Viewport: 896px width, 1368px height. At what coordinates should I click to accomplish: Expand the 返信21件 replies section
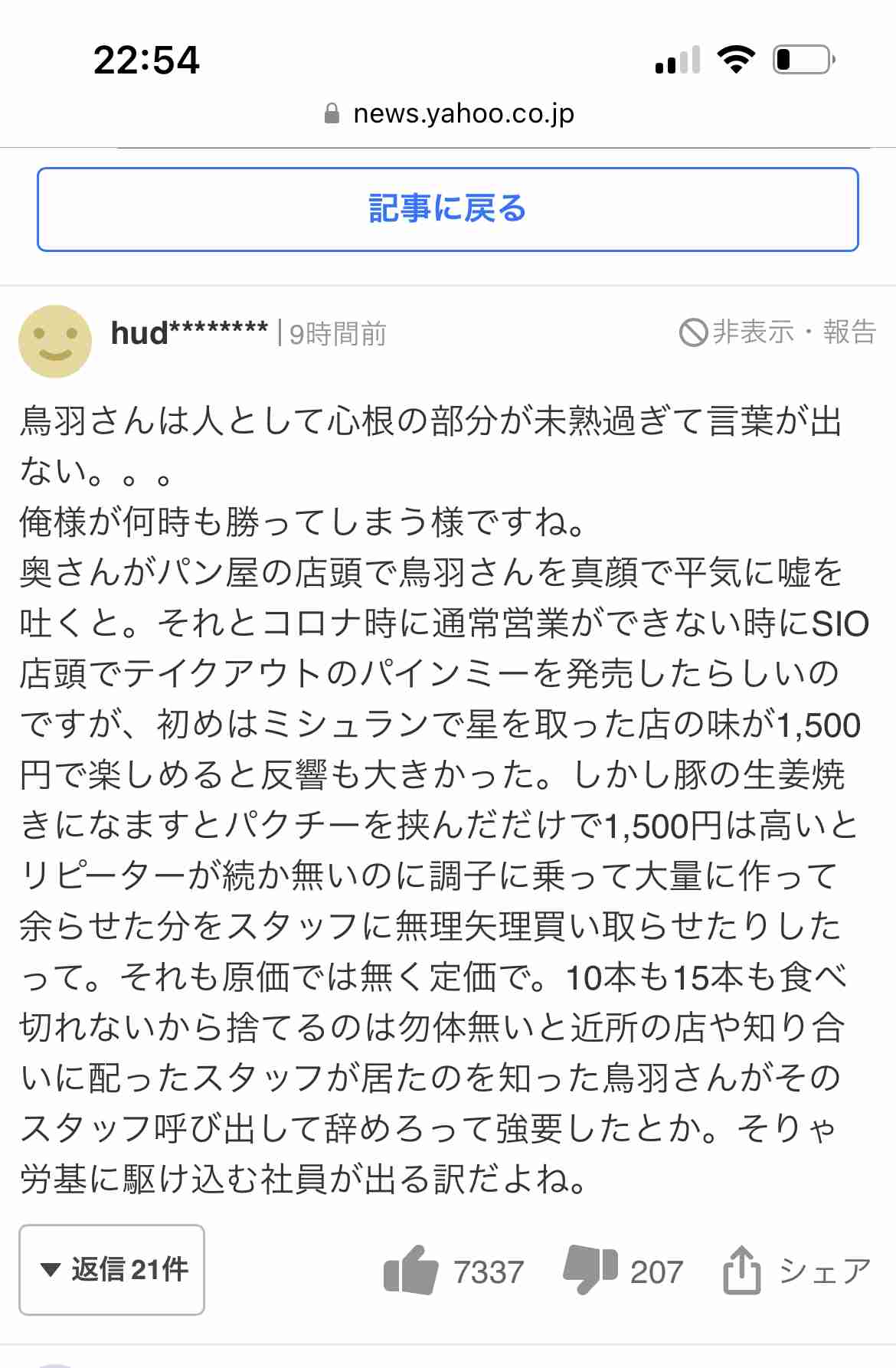(112, 1270)
